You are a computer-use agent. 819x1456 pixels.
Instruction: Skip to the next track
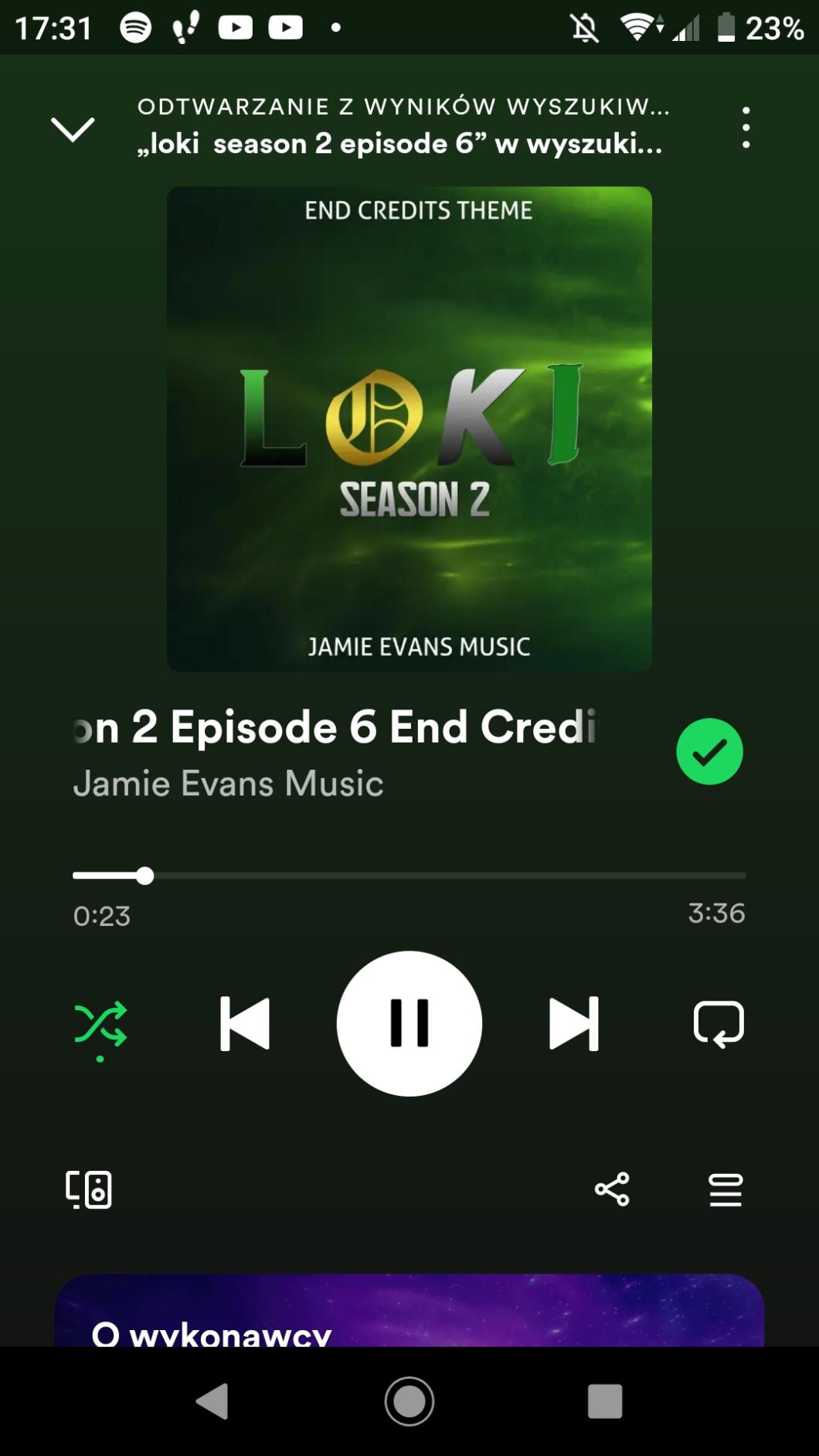pyautogui.click(x=573, y=1024)
